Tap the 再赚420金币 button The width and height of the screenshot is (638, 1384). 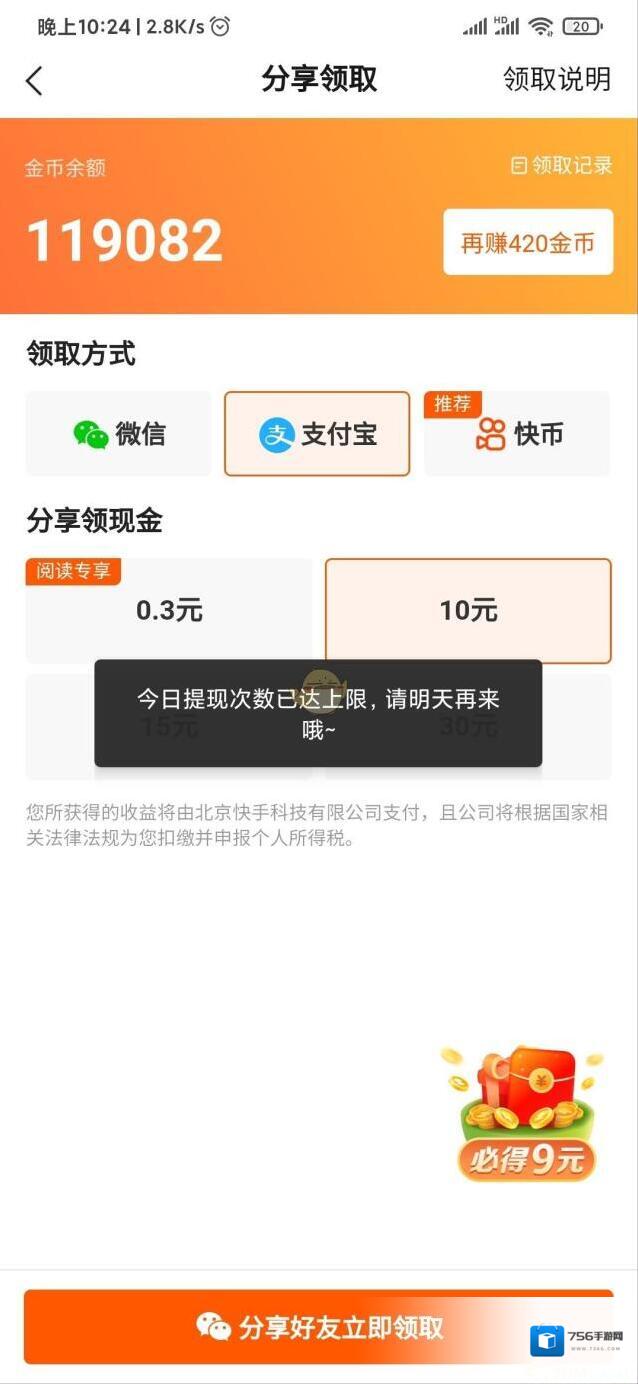pyautogui.click(x=528, y=242)
